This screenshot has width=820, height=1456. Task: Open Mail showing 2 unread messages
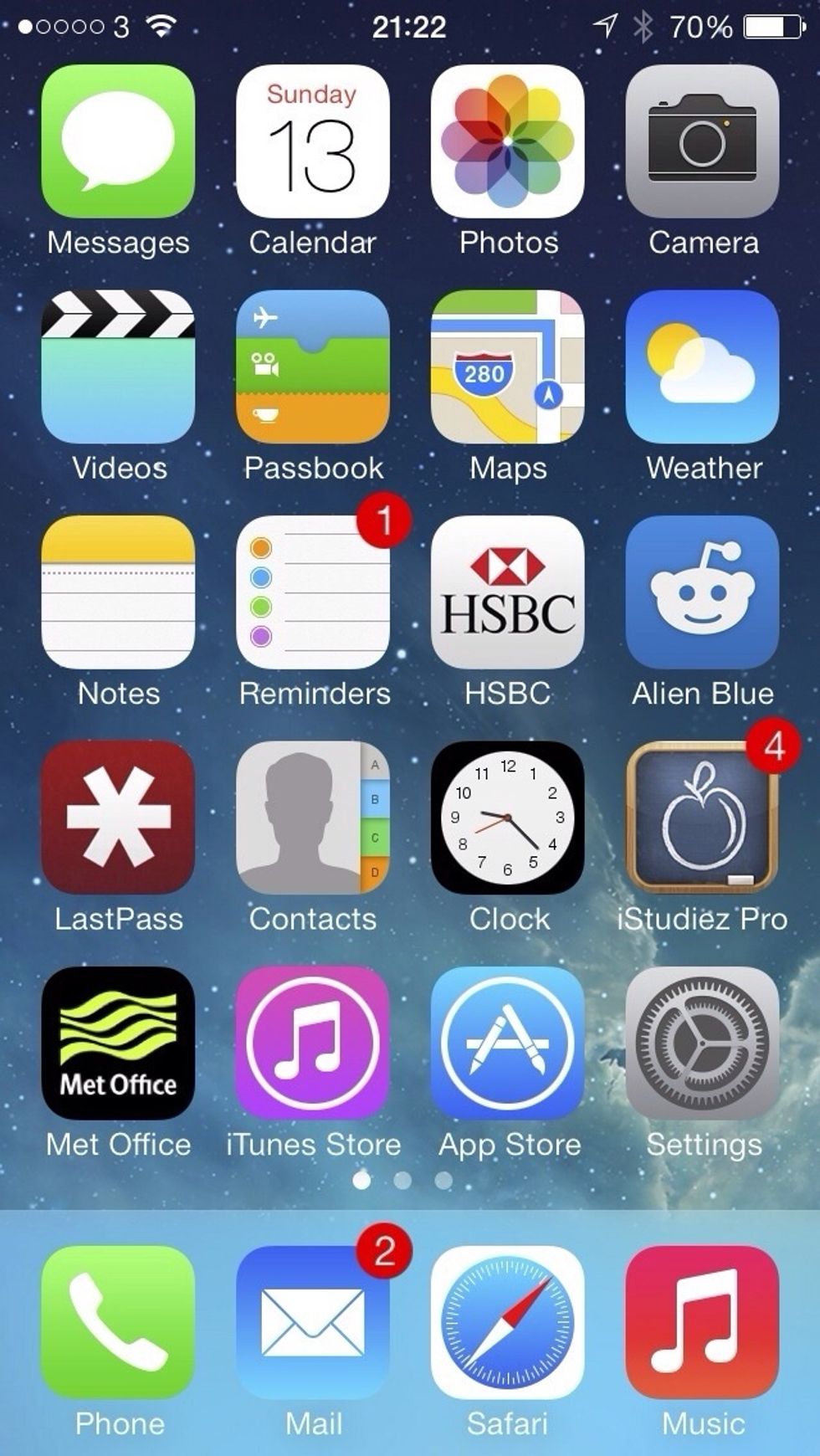point(312,1322)
